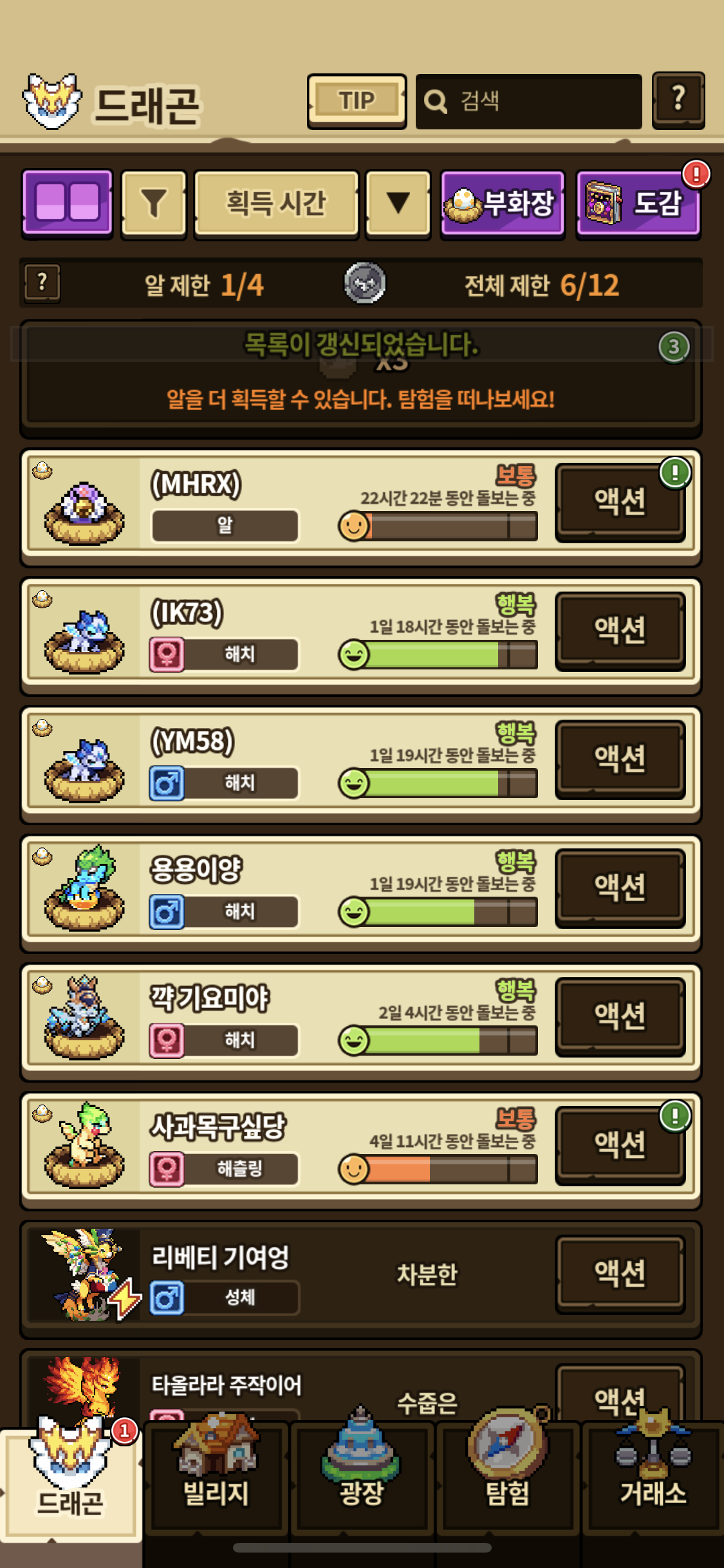Tap 액션 for 사과목구싶당
The width and height of the screenshot is (724, 1568).
point(619,1145)
